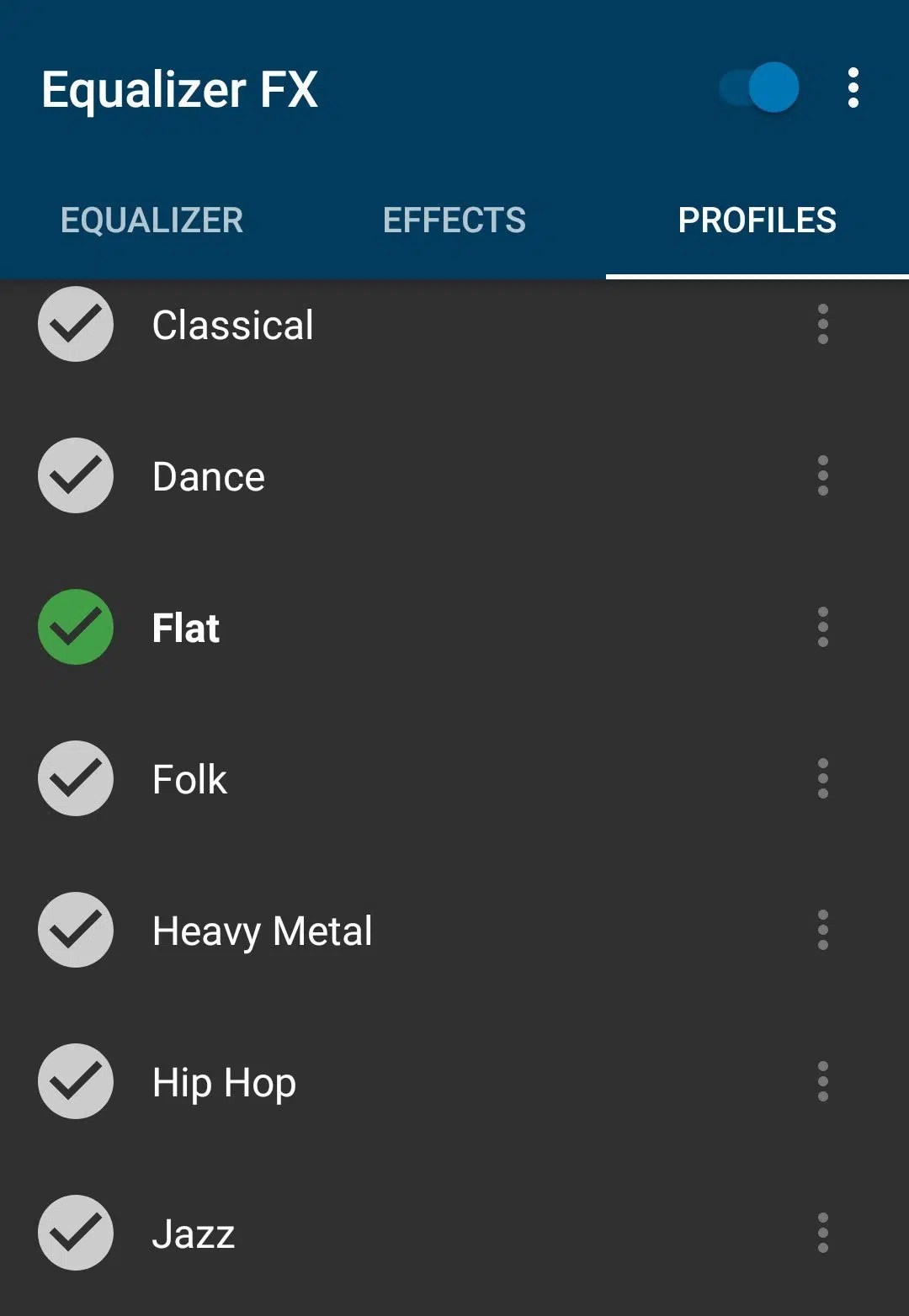Open the options menu for Jazz
Image resolution: width=909 pixels, height=1316 pixels.
tap(822, 1234)
